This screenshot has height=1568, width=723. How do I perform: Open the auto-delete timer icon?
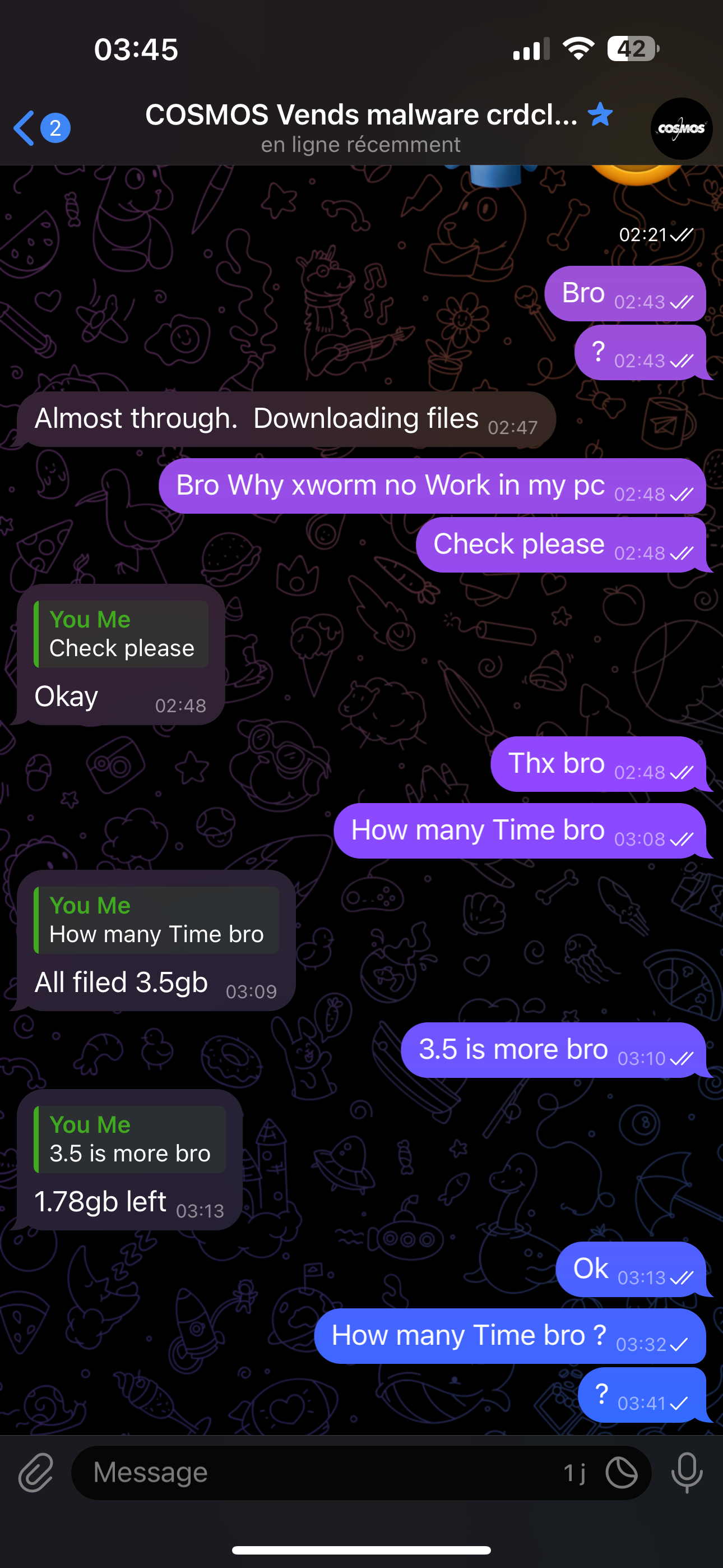[x=622, y=1473]
